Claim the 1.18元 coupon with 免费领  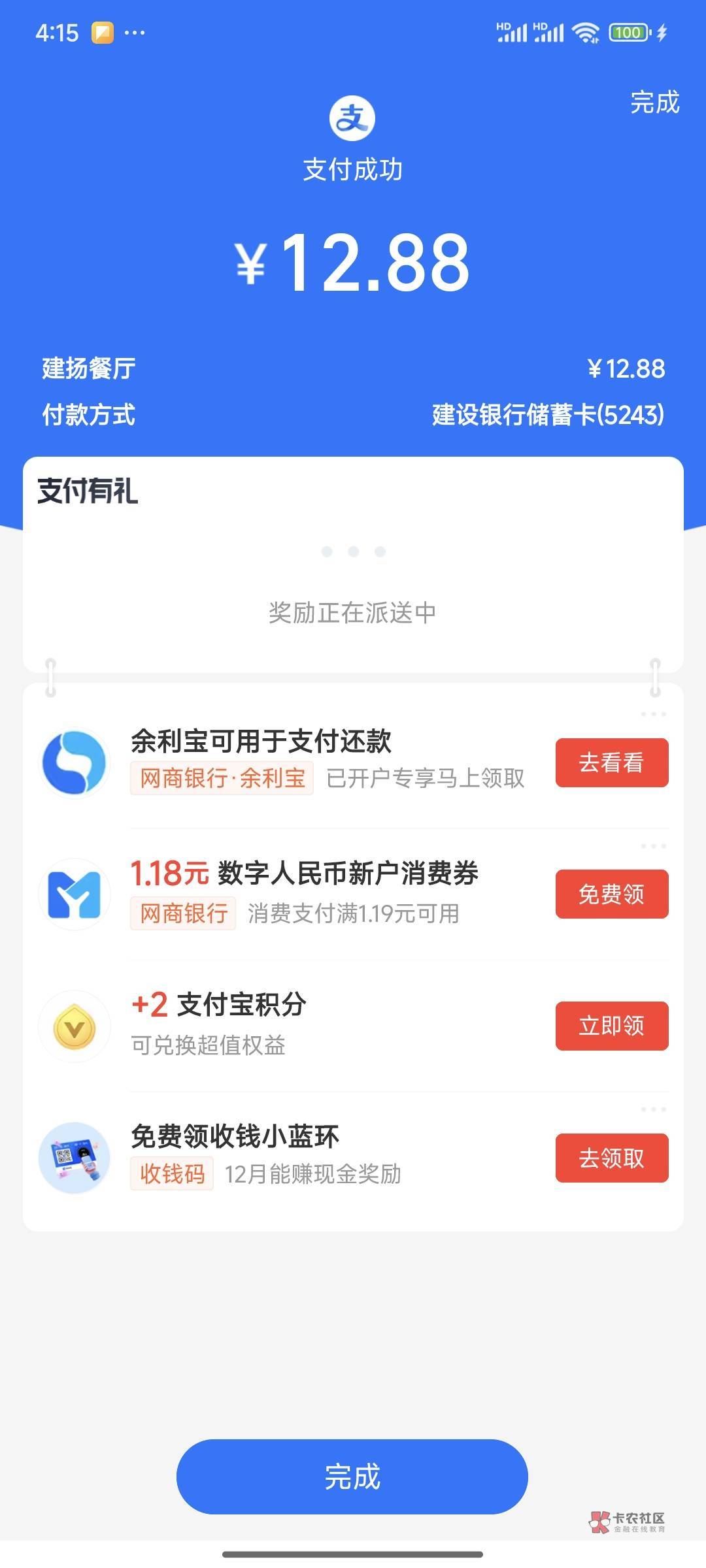612,894
